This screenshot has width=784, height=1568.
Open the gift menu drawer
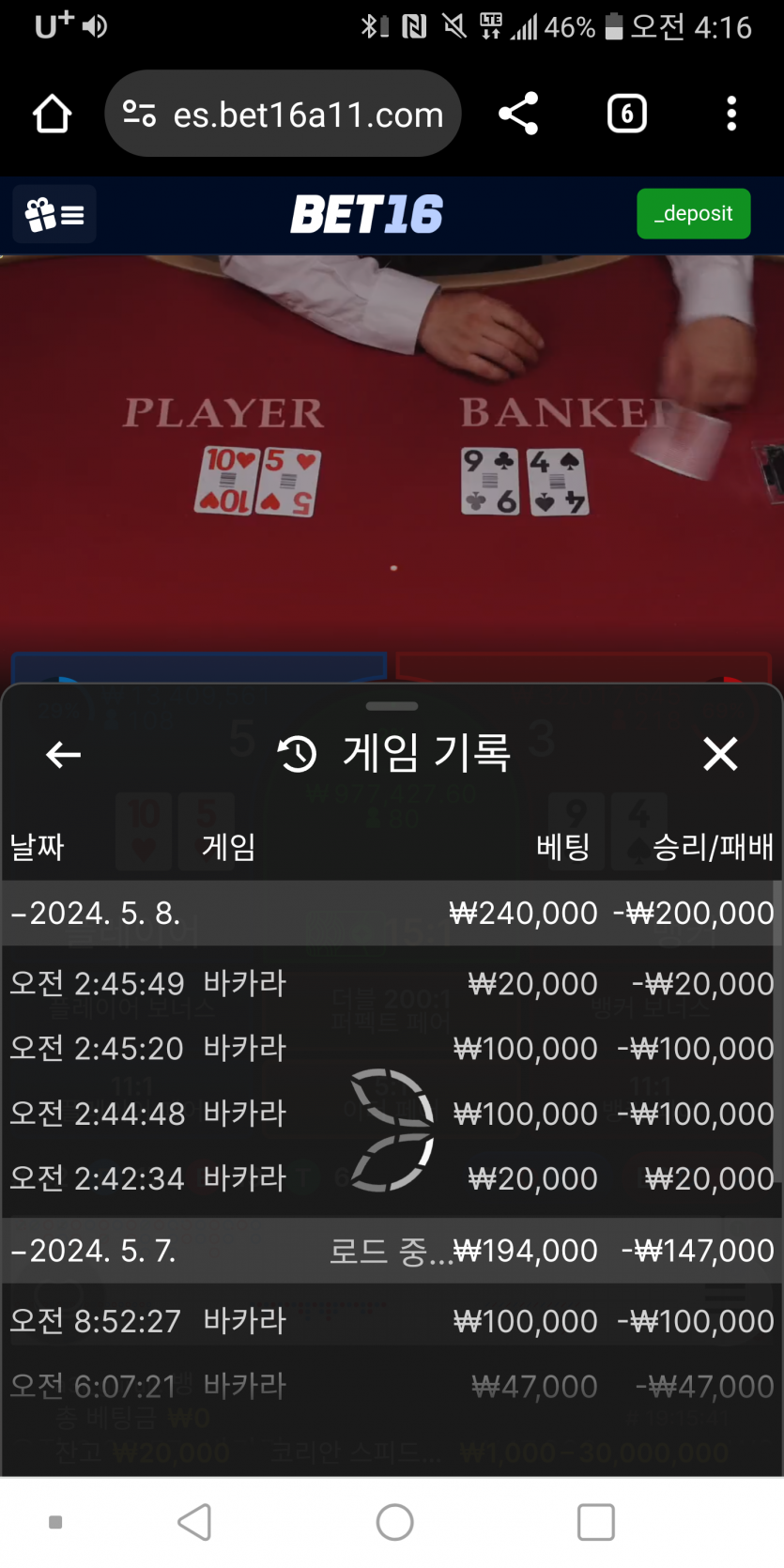[54, 215]
